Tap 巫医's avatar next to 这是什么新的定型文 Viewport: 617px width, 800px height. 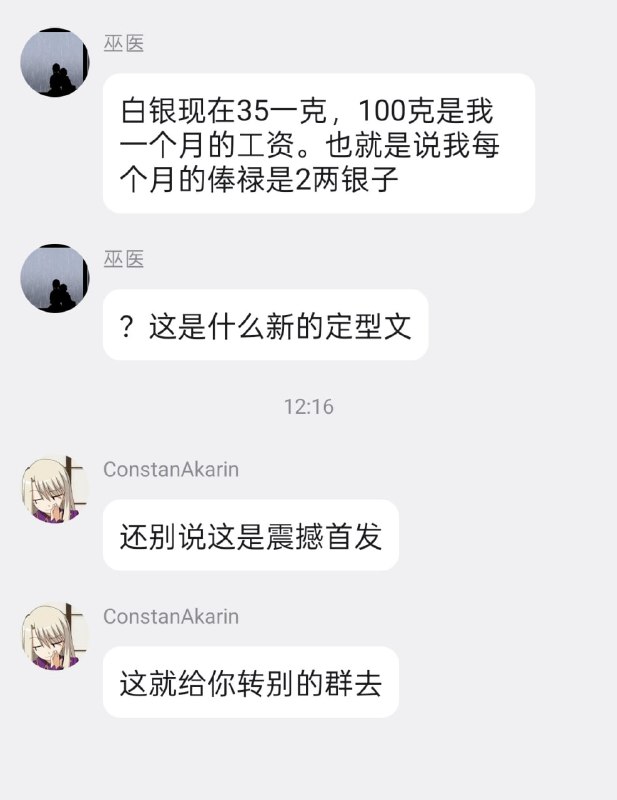click(x=55, y=279)
